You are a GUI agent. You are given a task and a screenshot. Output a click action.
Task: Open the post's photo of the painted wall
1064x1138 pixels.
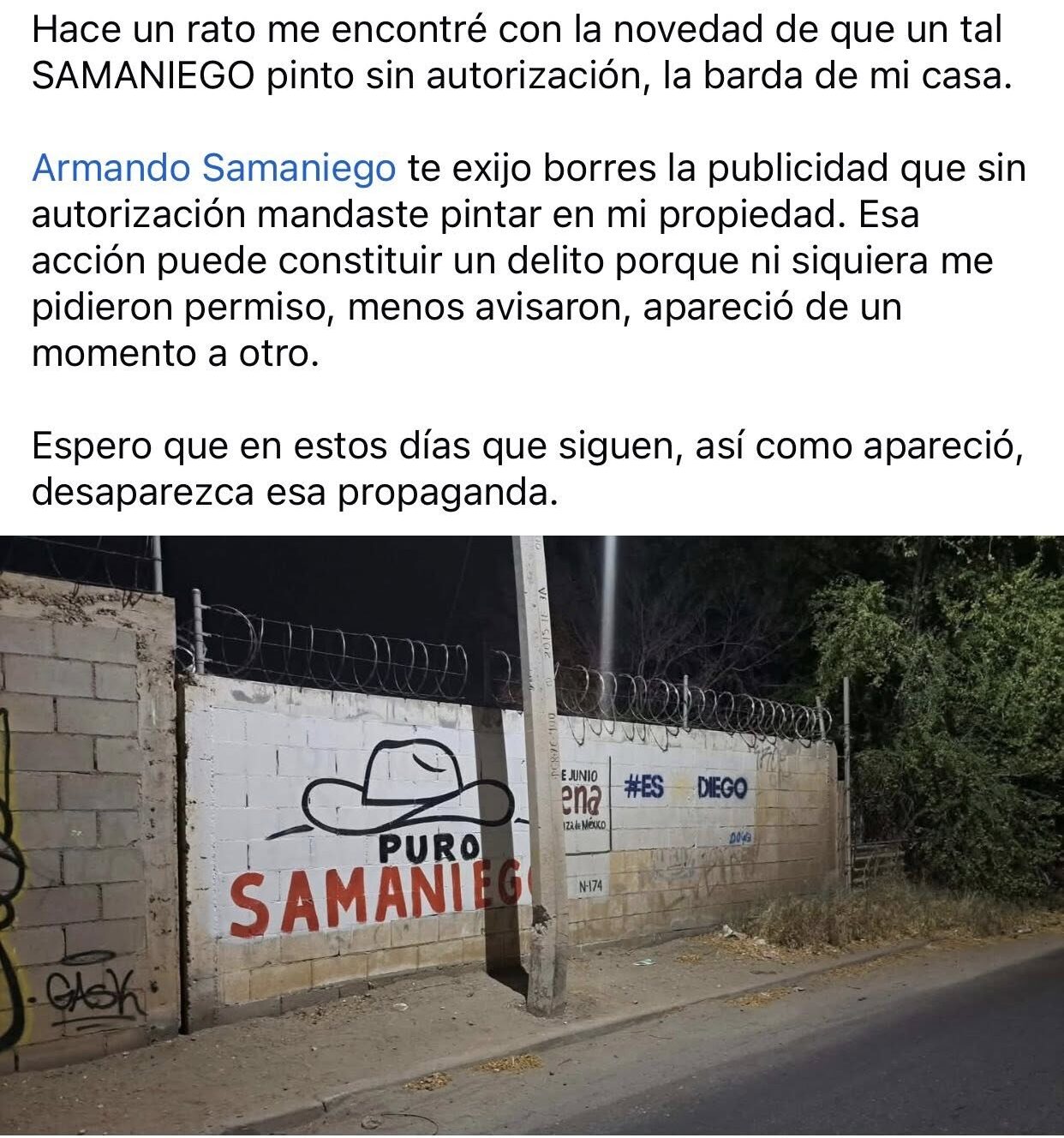pos(531,836)
